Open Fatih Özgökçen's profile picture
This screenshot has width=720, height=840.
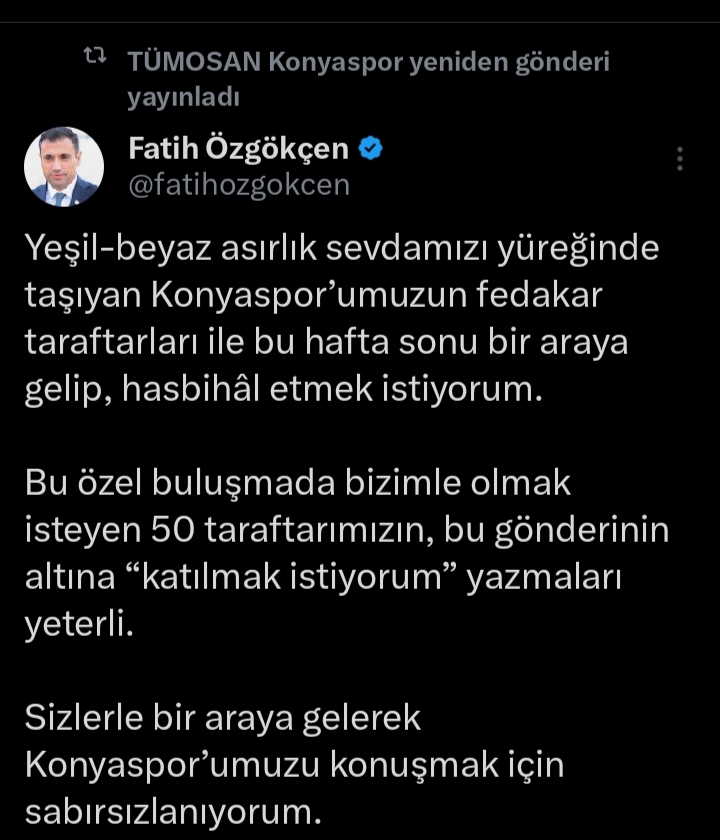click(x=64, y=166)
